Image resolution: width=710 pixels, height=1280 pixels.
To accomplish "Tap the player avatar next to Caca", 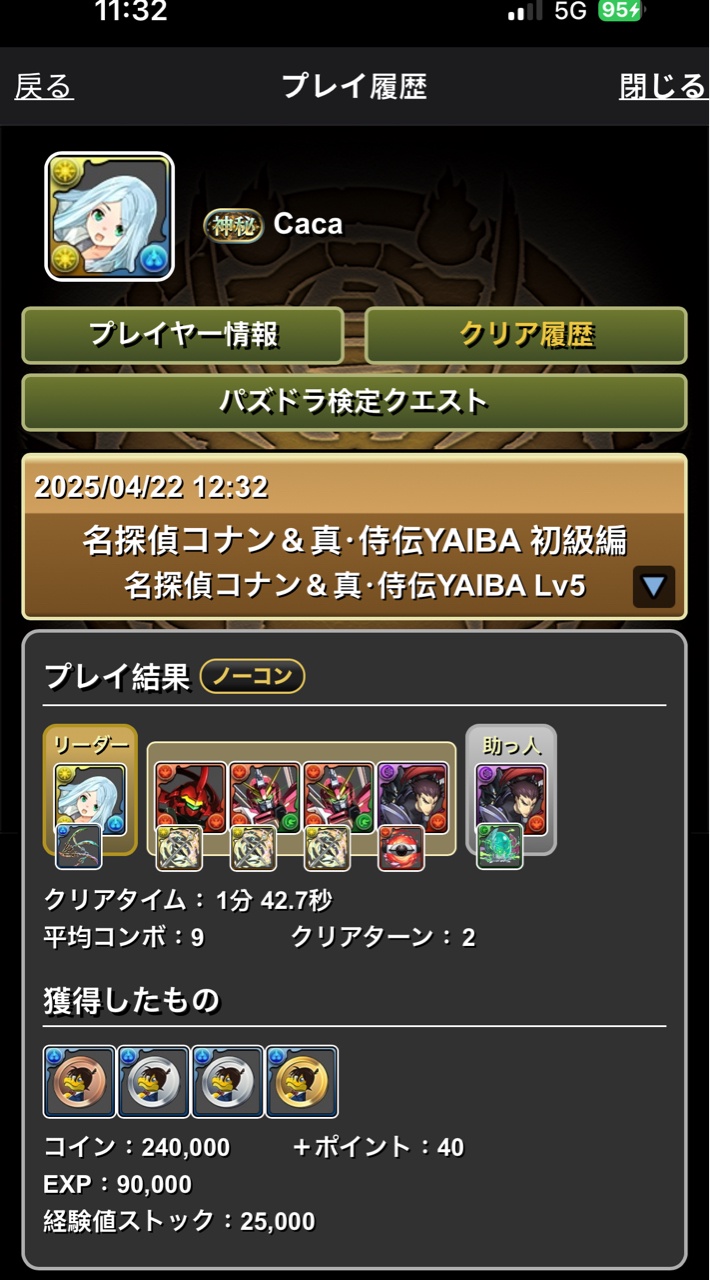I will pos(110,216).
